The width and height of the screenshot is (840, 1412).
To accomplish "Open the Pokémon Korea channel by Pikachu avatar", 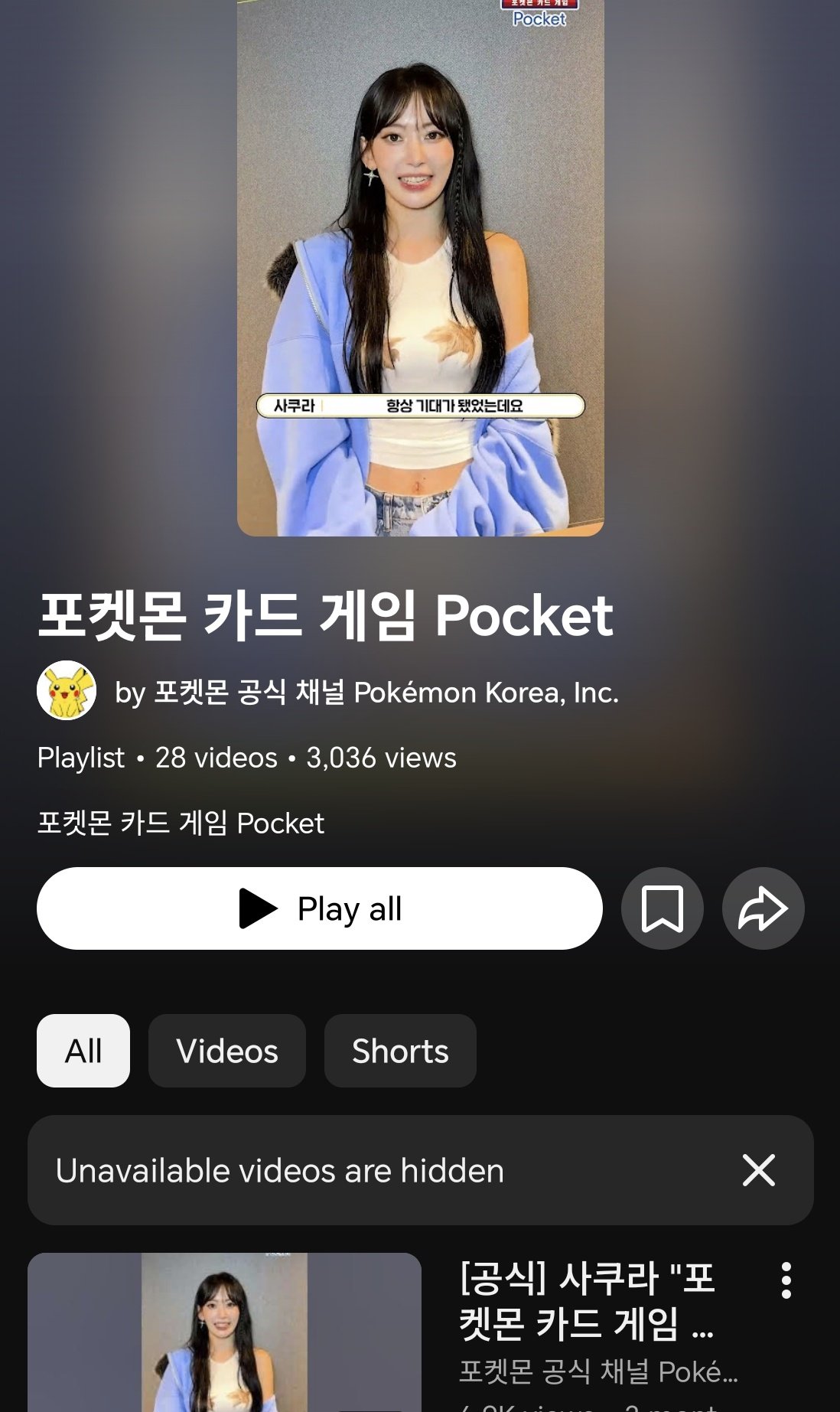I will 67,690.
